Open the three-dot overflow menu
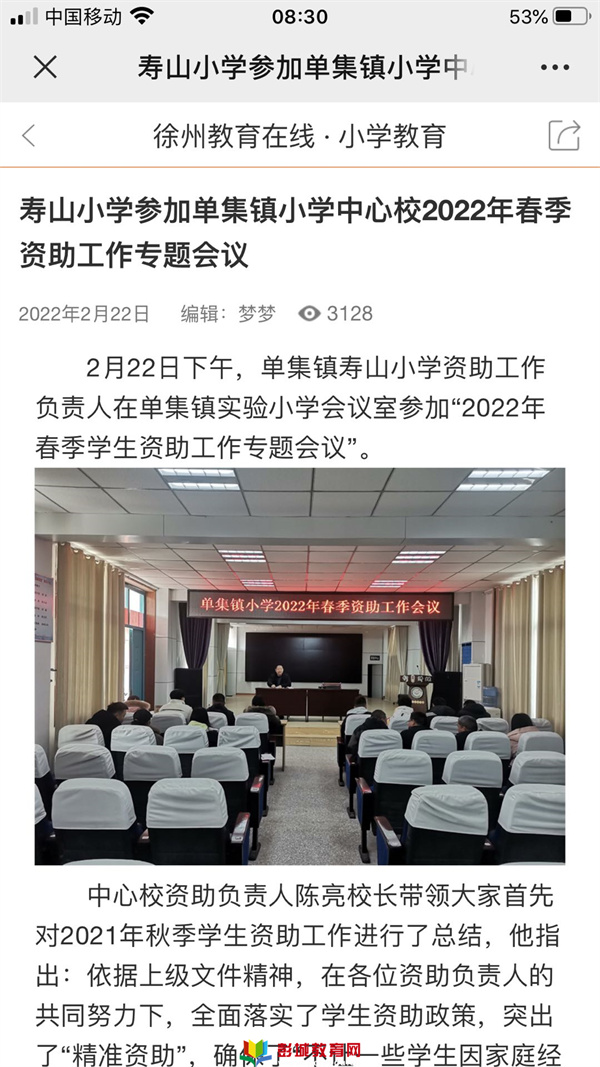This screenshot has height=1067, width=600. pos(554,67)
